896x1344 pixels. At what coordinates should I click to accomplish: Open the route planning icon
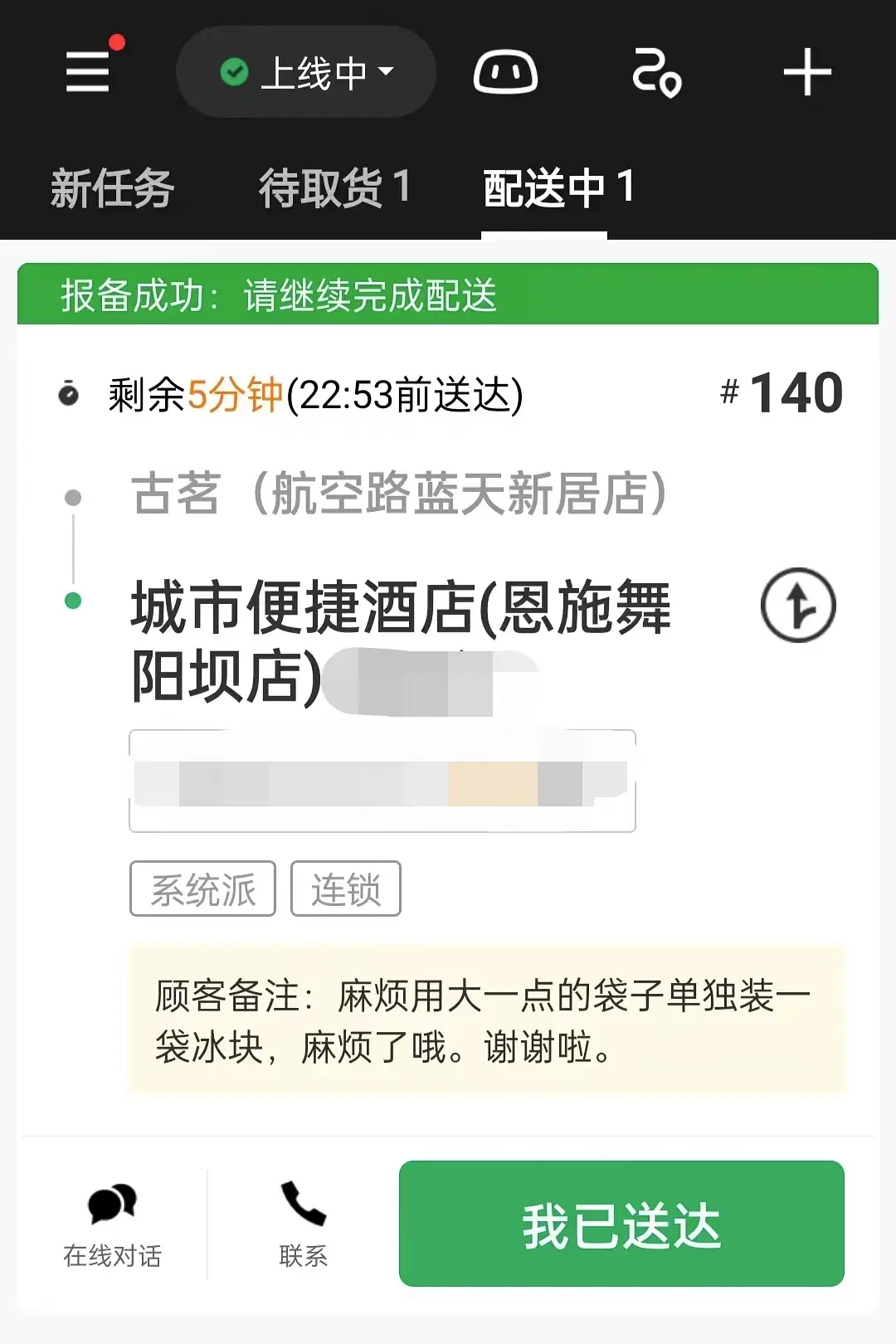[x=656, y=72]
